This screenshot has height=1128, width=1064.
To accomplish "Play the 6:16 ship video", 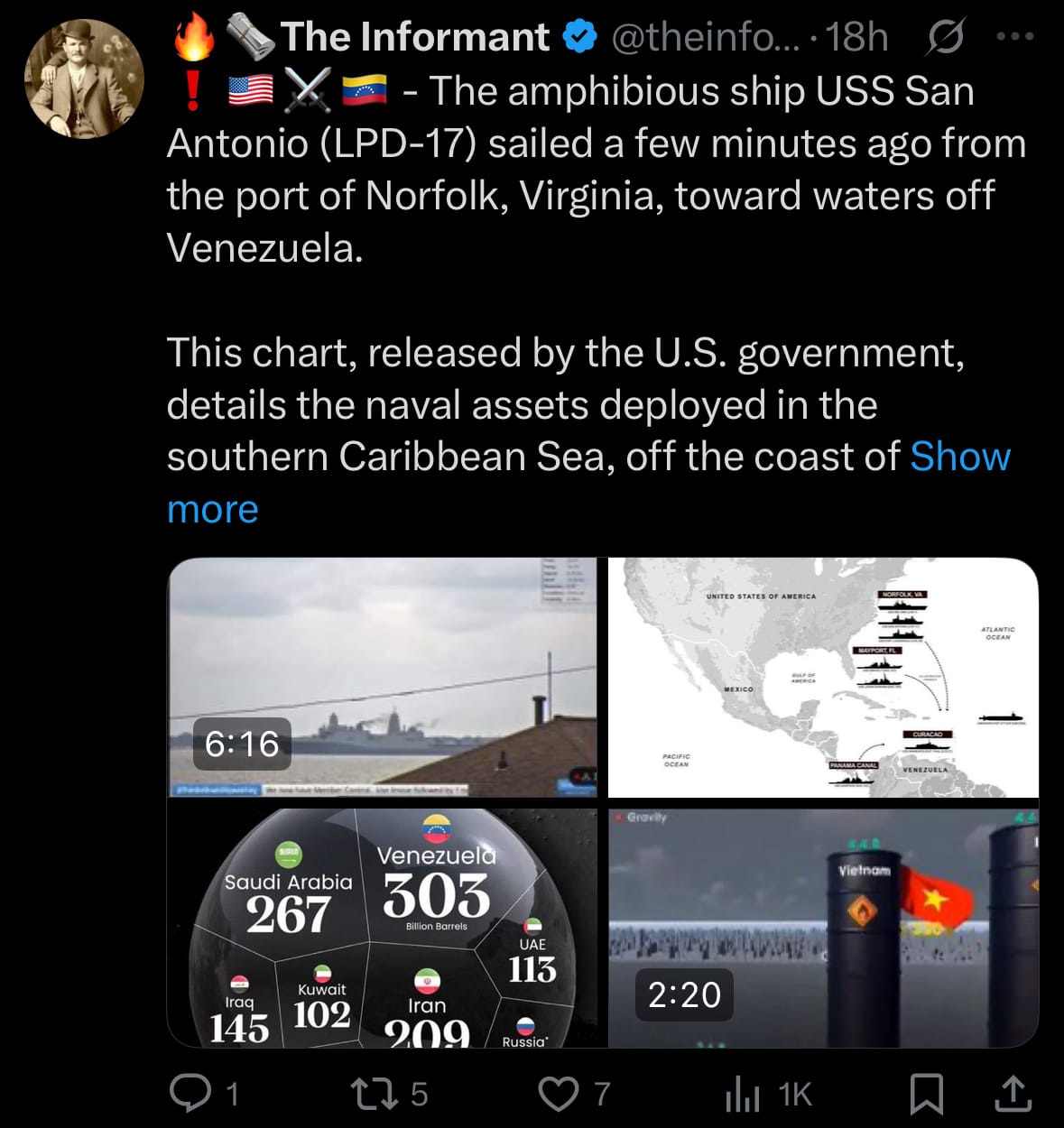I will [382, 677].
